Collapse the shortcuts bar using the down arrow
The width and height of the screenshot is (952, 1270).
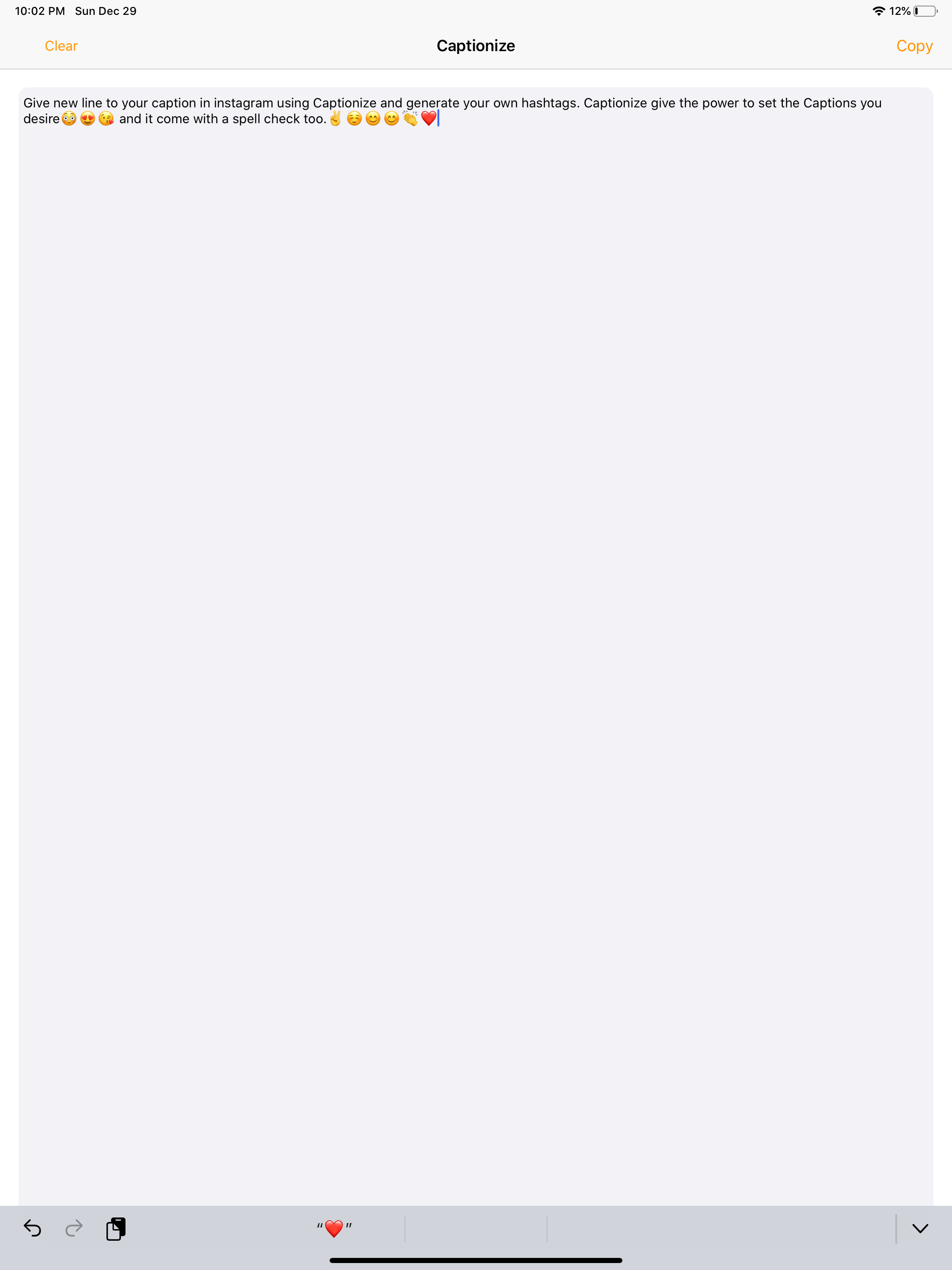pyautogui.click(x=919, y=1228)
